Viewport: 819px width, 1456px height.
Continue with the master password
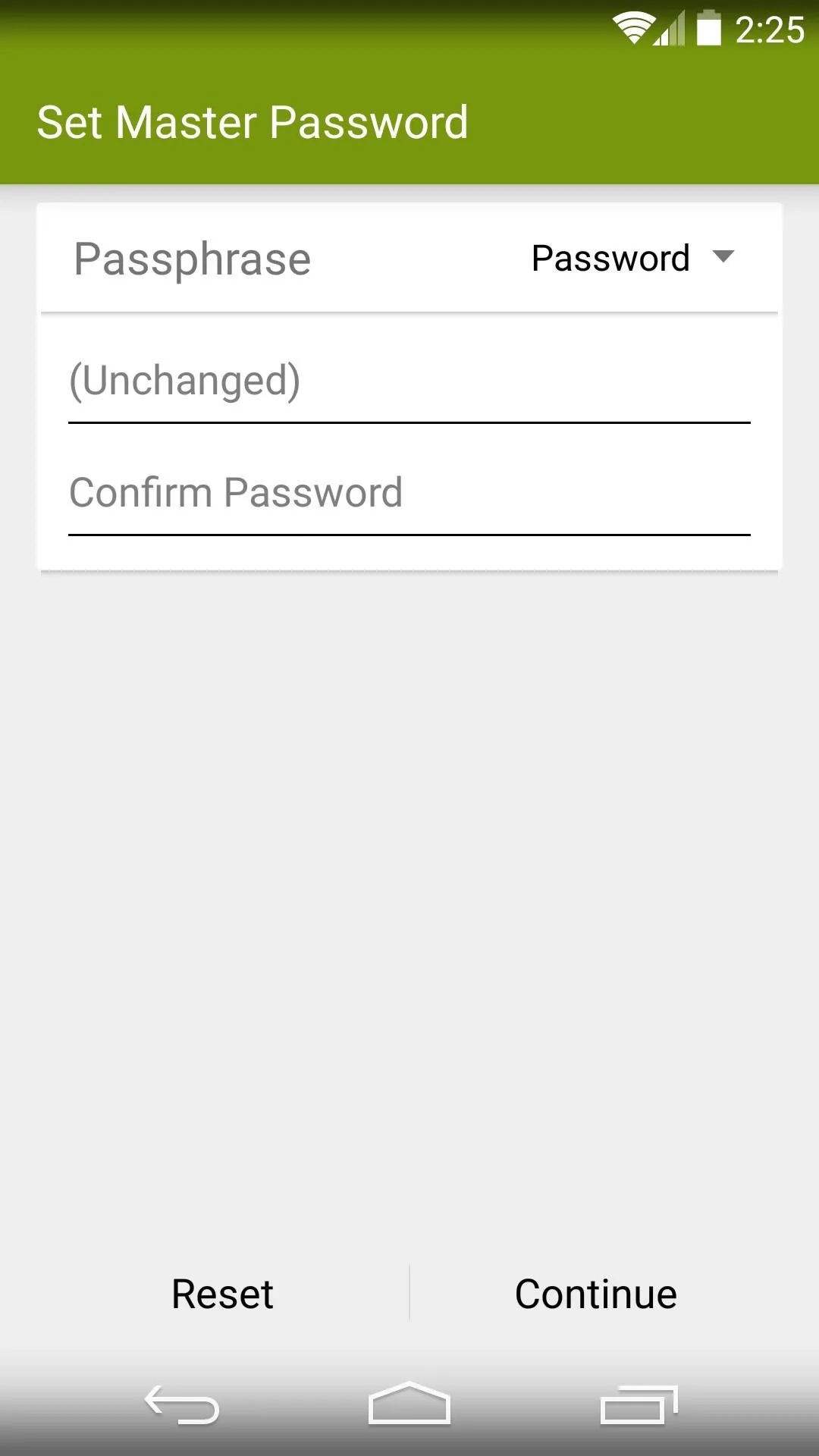(596, 1294)
